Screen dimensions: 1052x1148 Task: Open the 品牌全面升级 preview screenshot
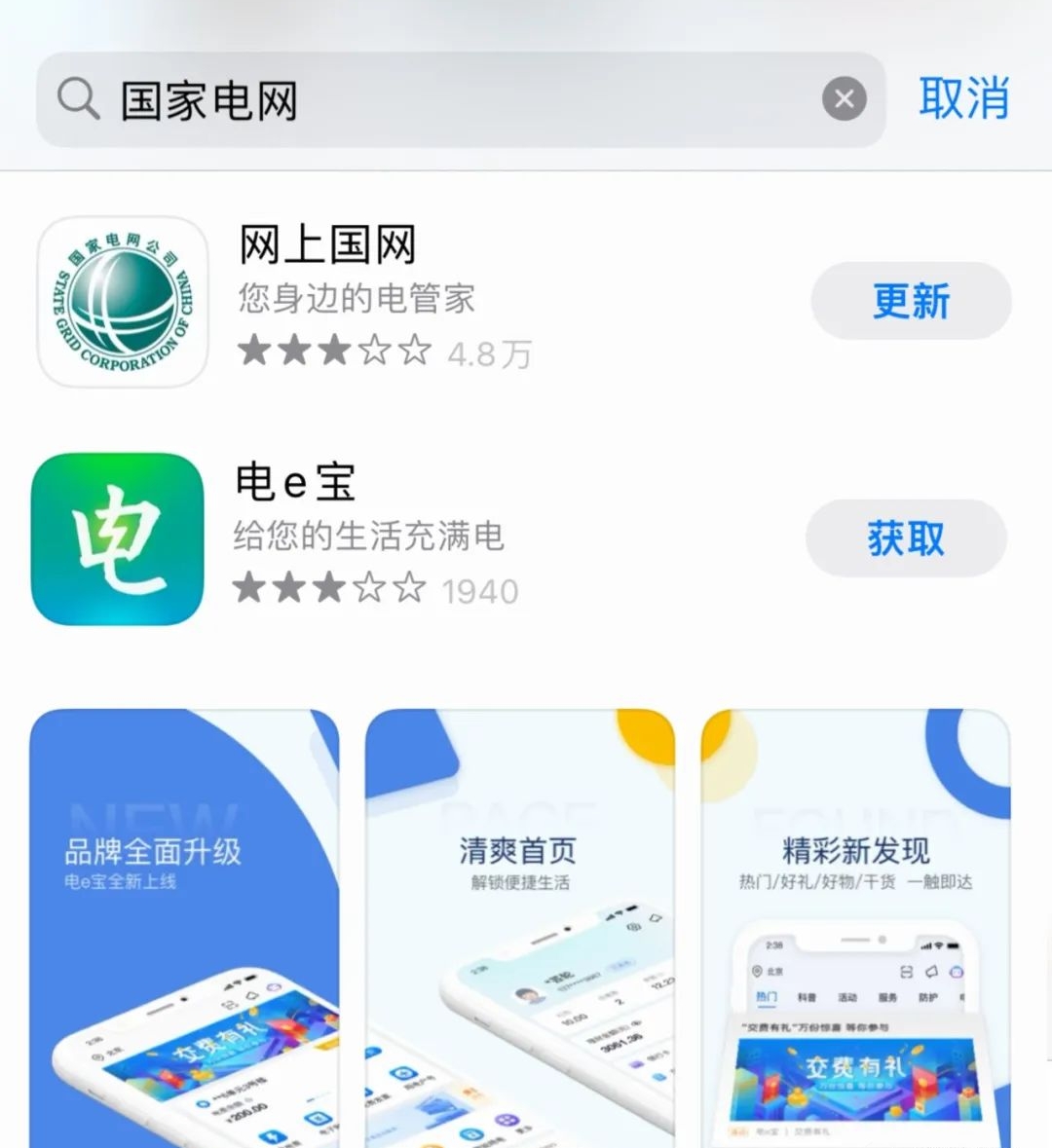pyautogui.click(x=184, y=925)
